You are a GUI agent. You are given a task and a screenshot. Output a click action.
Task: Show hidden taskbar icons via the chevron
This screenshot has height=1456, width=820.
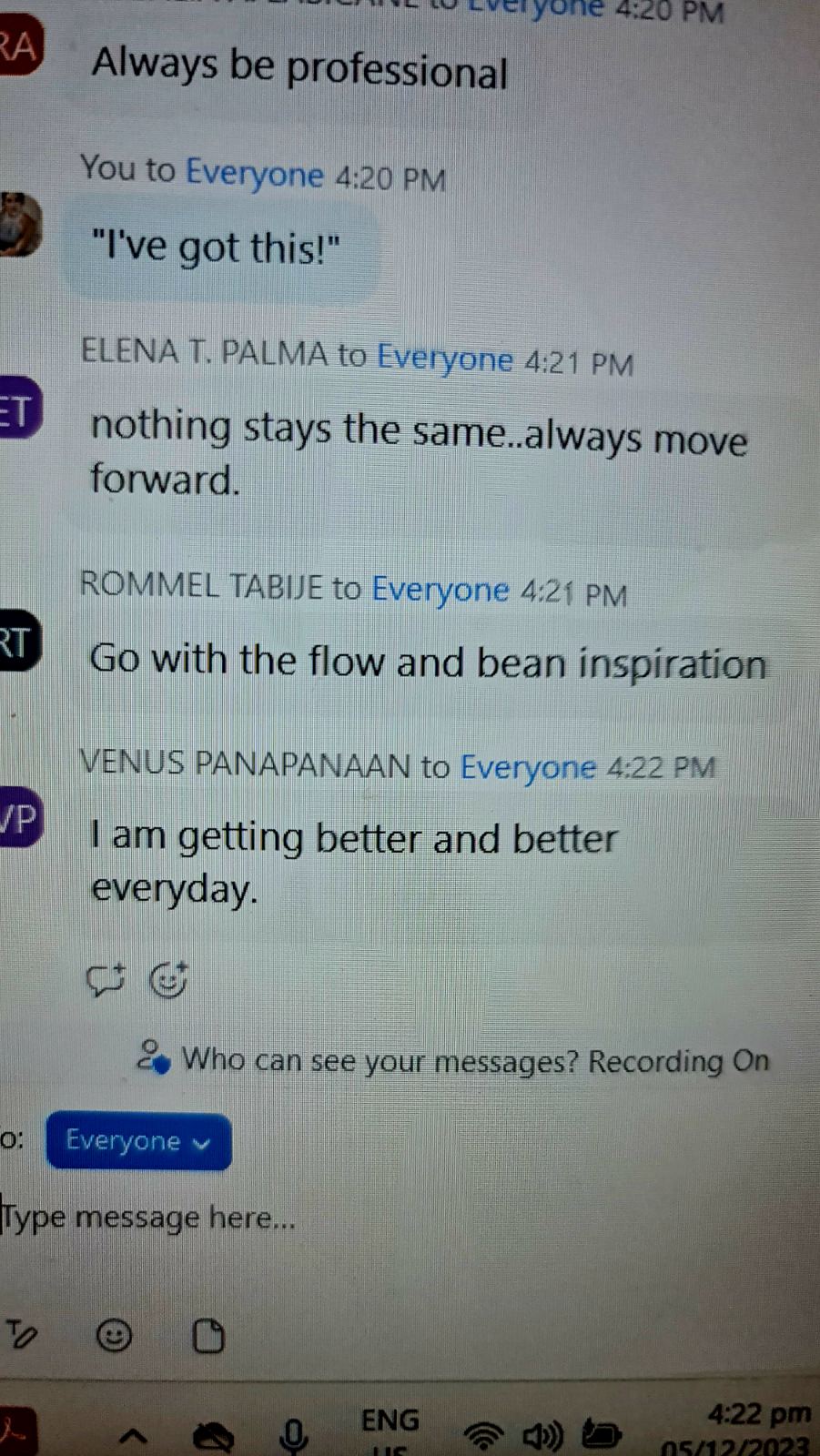[134, 1437]
